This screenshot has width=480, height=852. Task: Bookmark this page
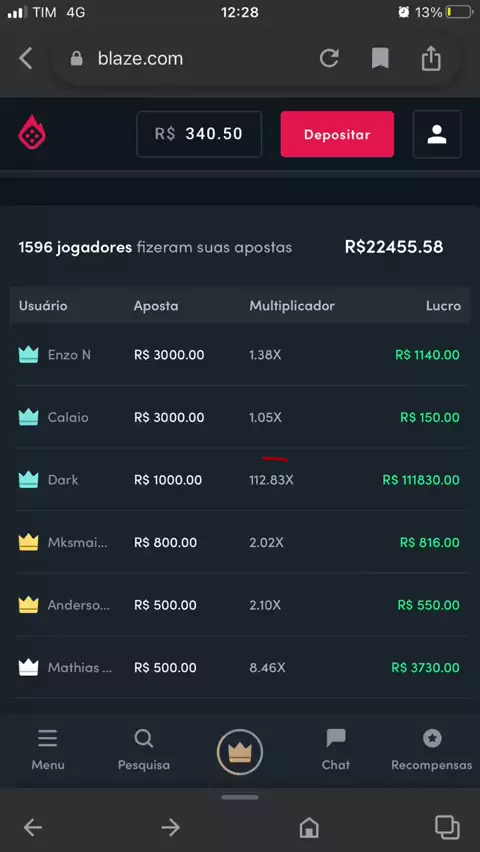coord(380,58)
